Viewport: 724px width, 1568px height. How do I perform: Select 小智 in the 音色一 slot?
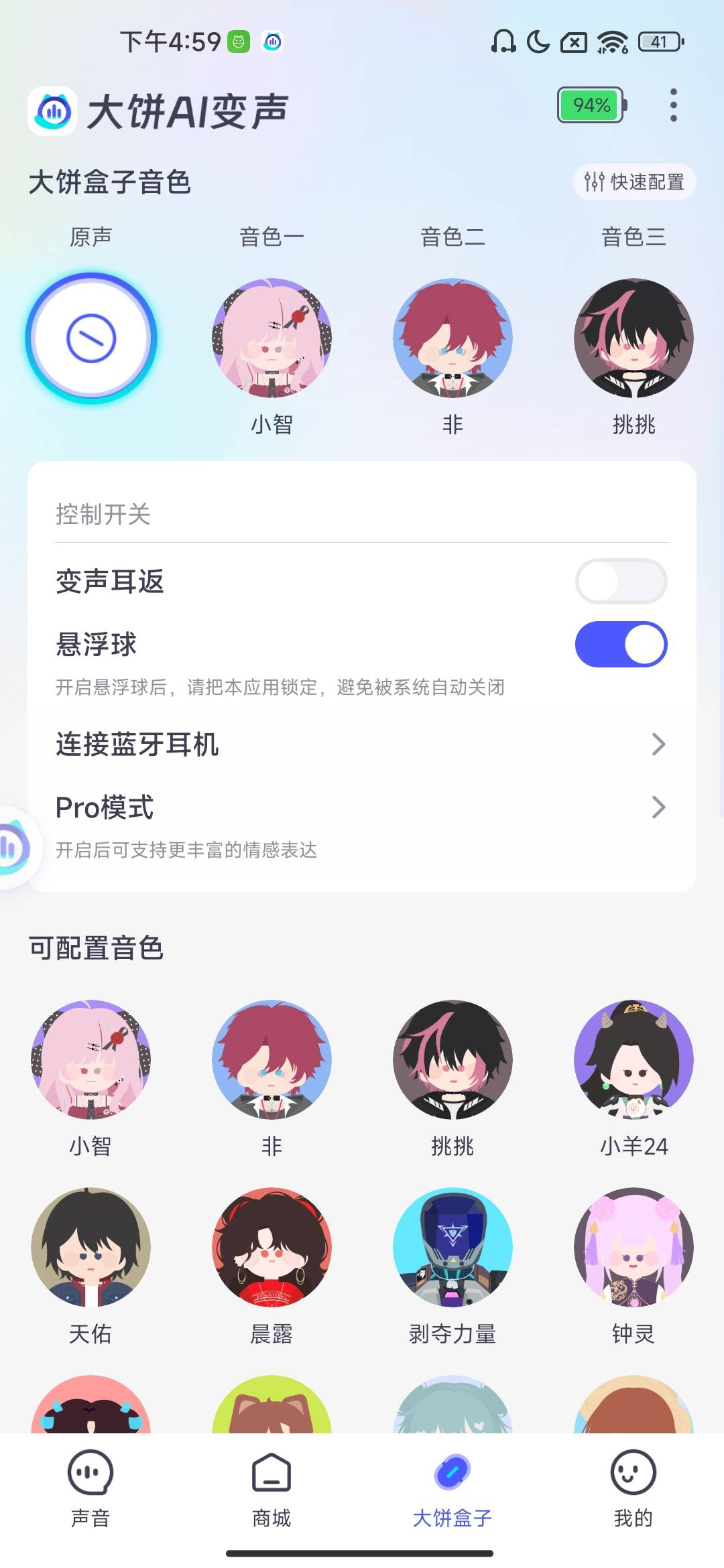271,340
